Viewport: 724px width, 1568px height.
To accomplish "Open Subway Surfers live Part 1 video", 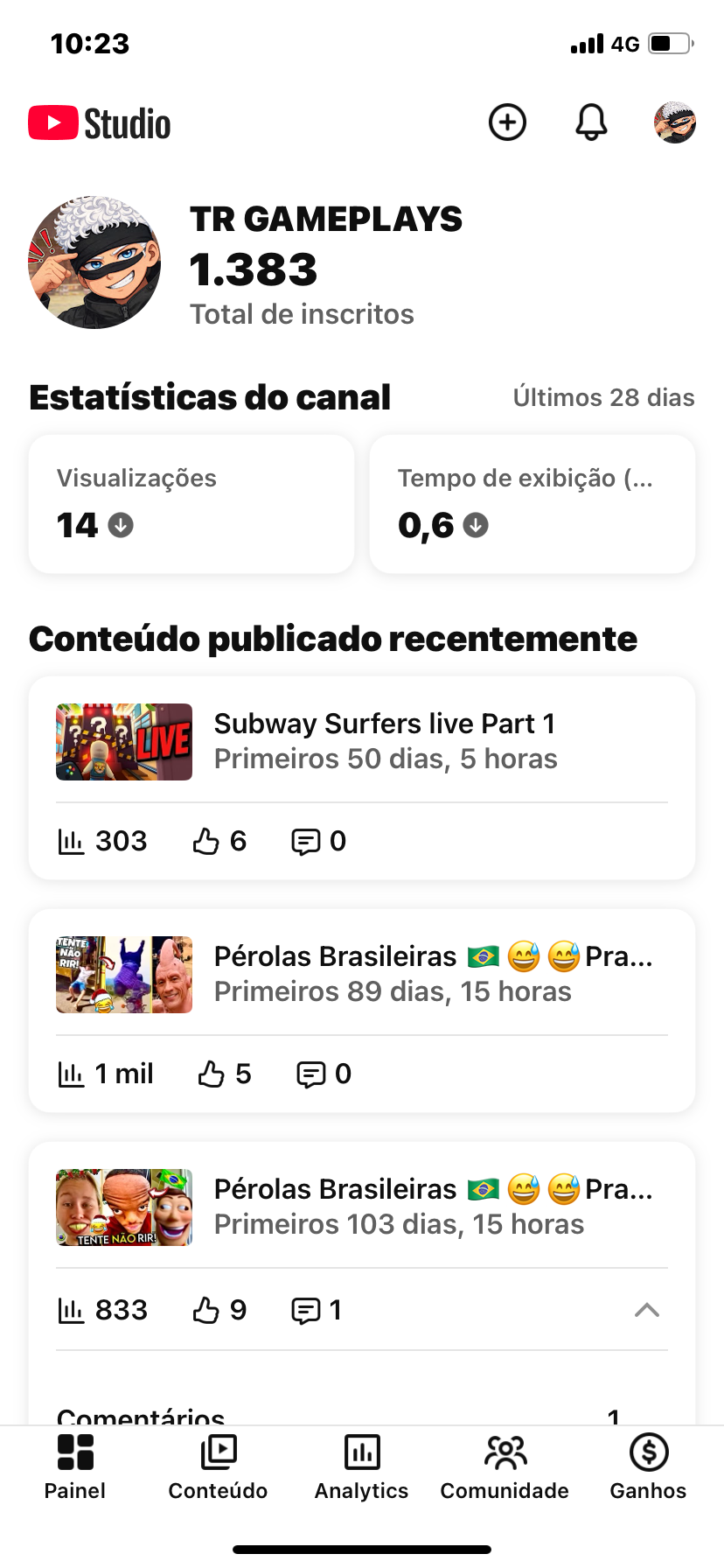I will coord(385,740).
